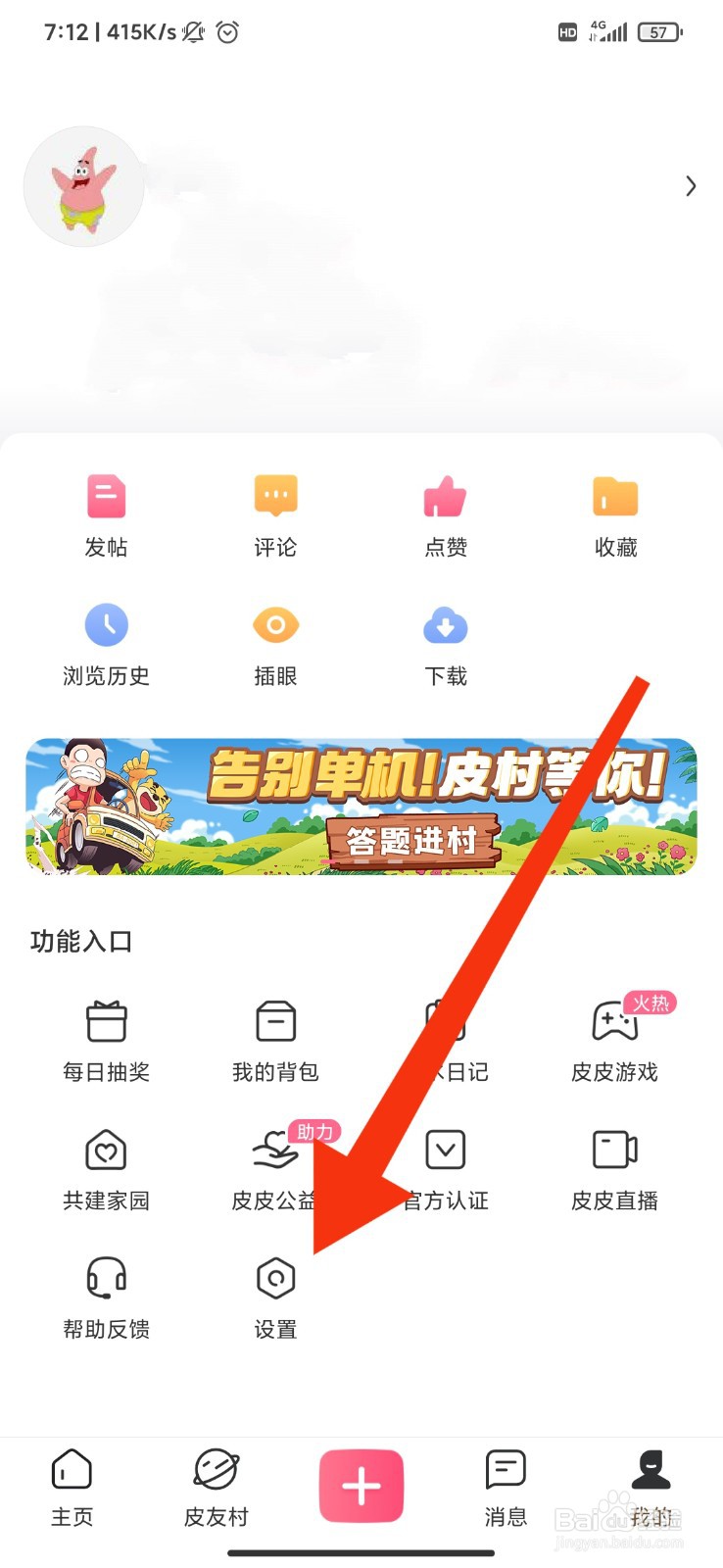Expand profile details via right arrow chevron
The width and height of the screenshot is (723, 1568).
(x=690, y=185)
